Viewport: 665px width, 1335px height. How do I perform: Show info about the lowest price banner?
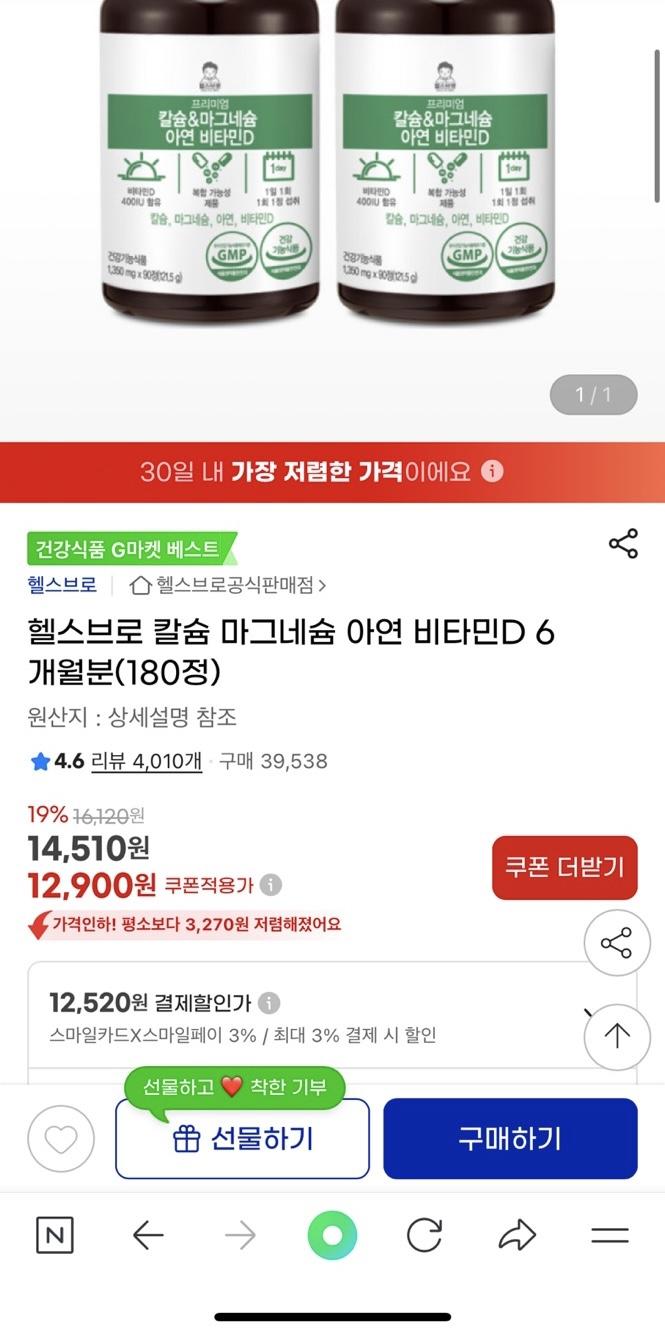tap(493, 472)
